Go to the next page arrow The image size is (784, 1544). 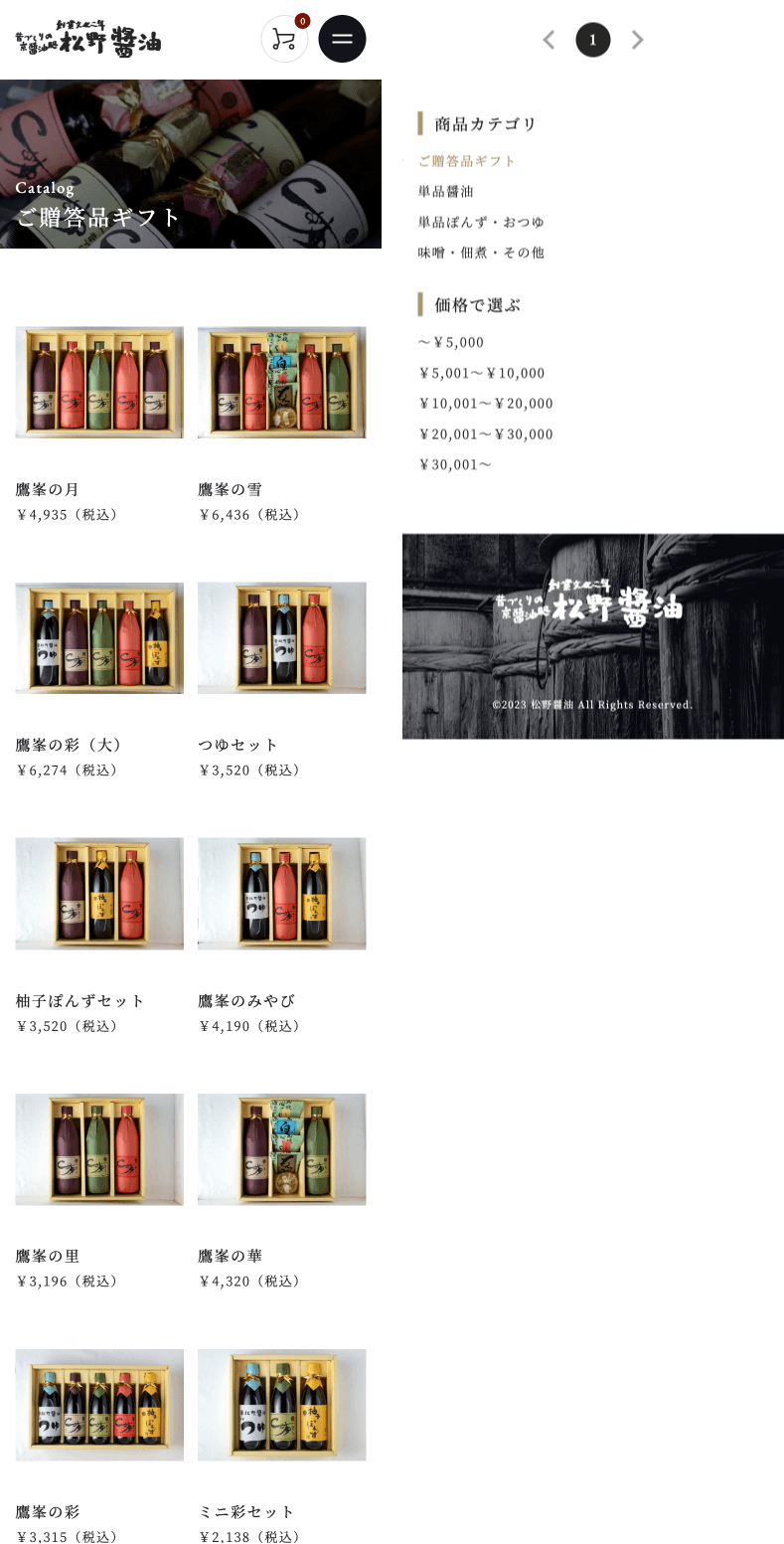637,40
